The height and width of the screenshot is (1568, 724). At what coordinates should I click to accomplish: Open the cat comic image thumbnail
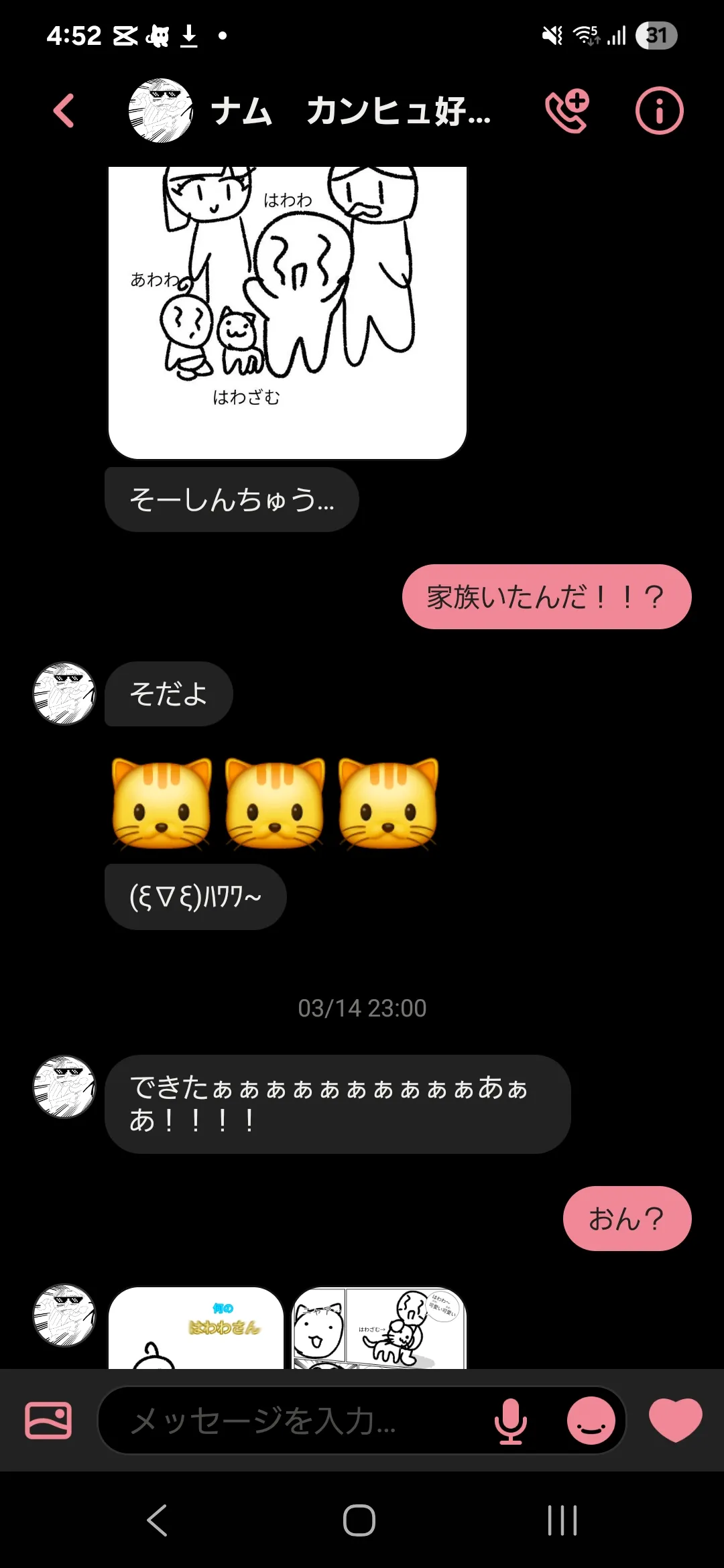click(379, 1328)
